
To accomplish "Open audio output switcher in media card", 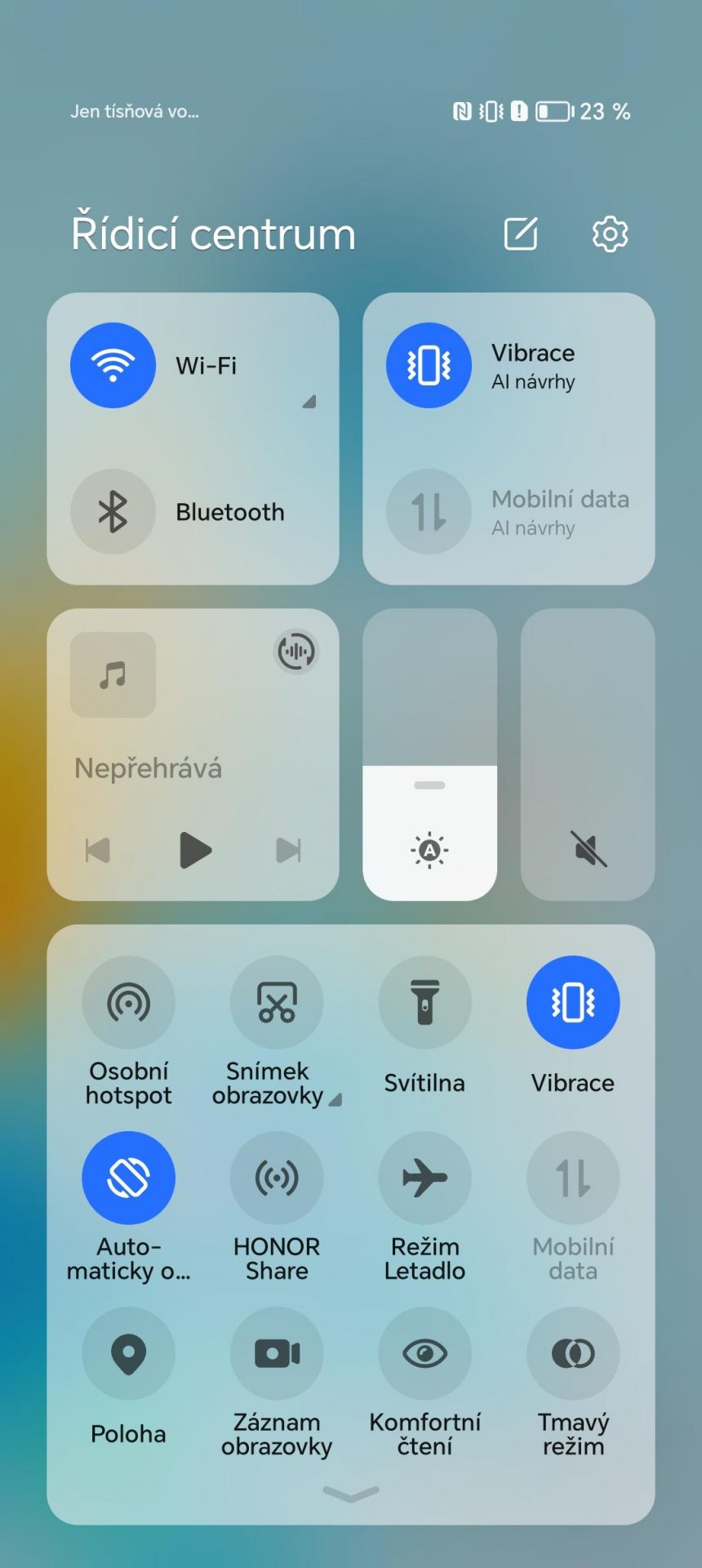I will pos(295,652).
